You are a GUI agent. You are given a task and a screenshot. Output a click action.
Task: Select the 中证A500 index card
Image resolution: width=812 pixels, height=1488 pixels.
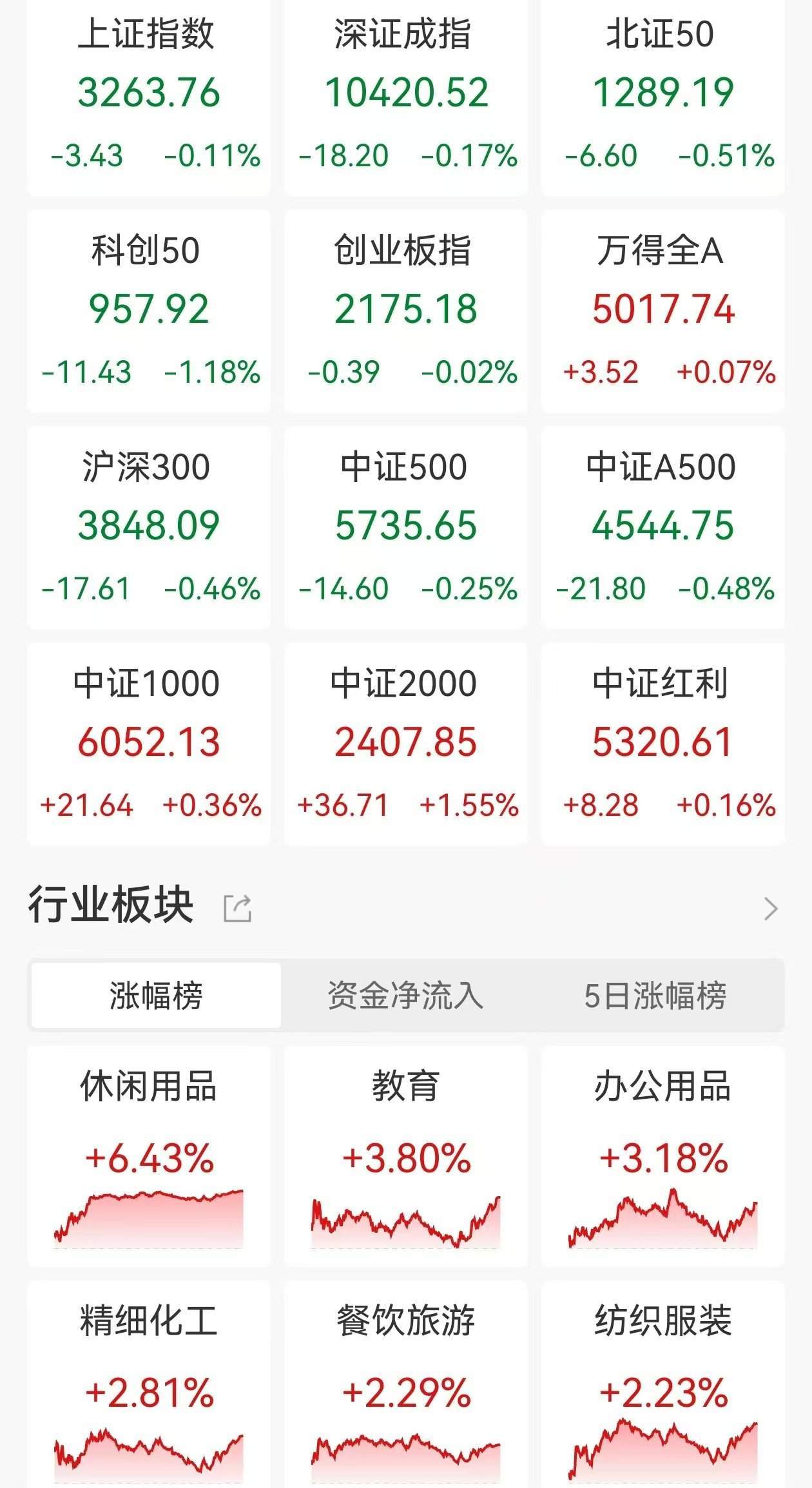coord(662,527)
